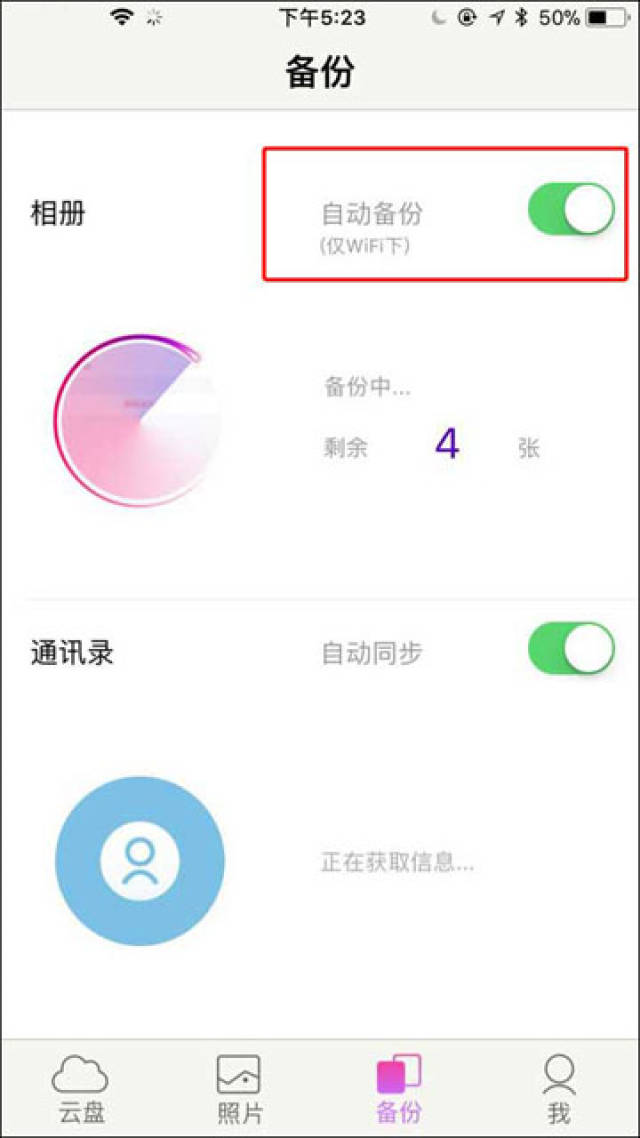Turn off 通讯录 自动同步 switch
Viewport: 640px width, 1138px height.
571,649
